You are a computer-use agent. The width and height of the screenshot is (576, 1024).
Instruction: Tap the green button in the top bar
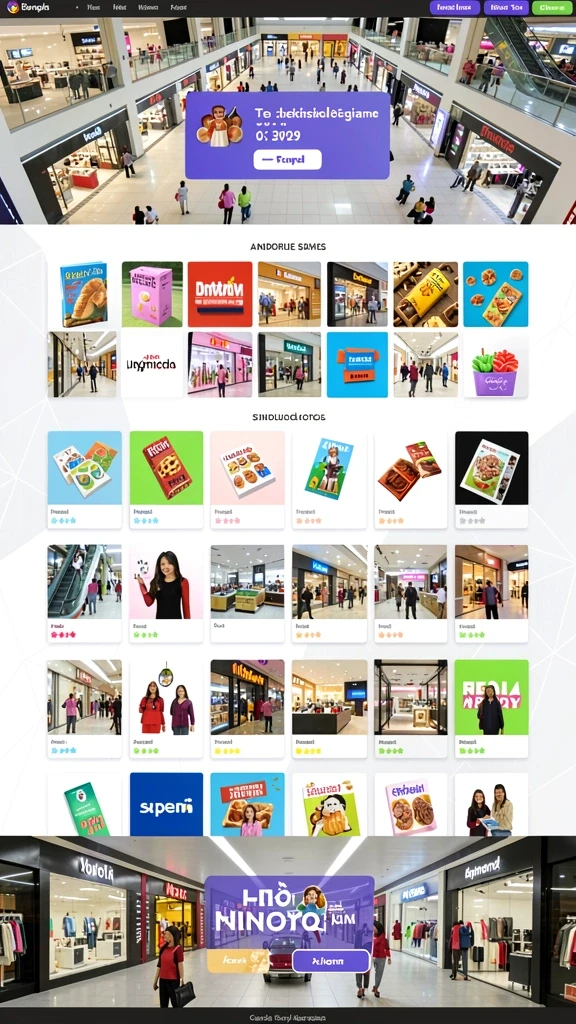[552, 8]
